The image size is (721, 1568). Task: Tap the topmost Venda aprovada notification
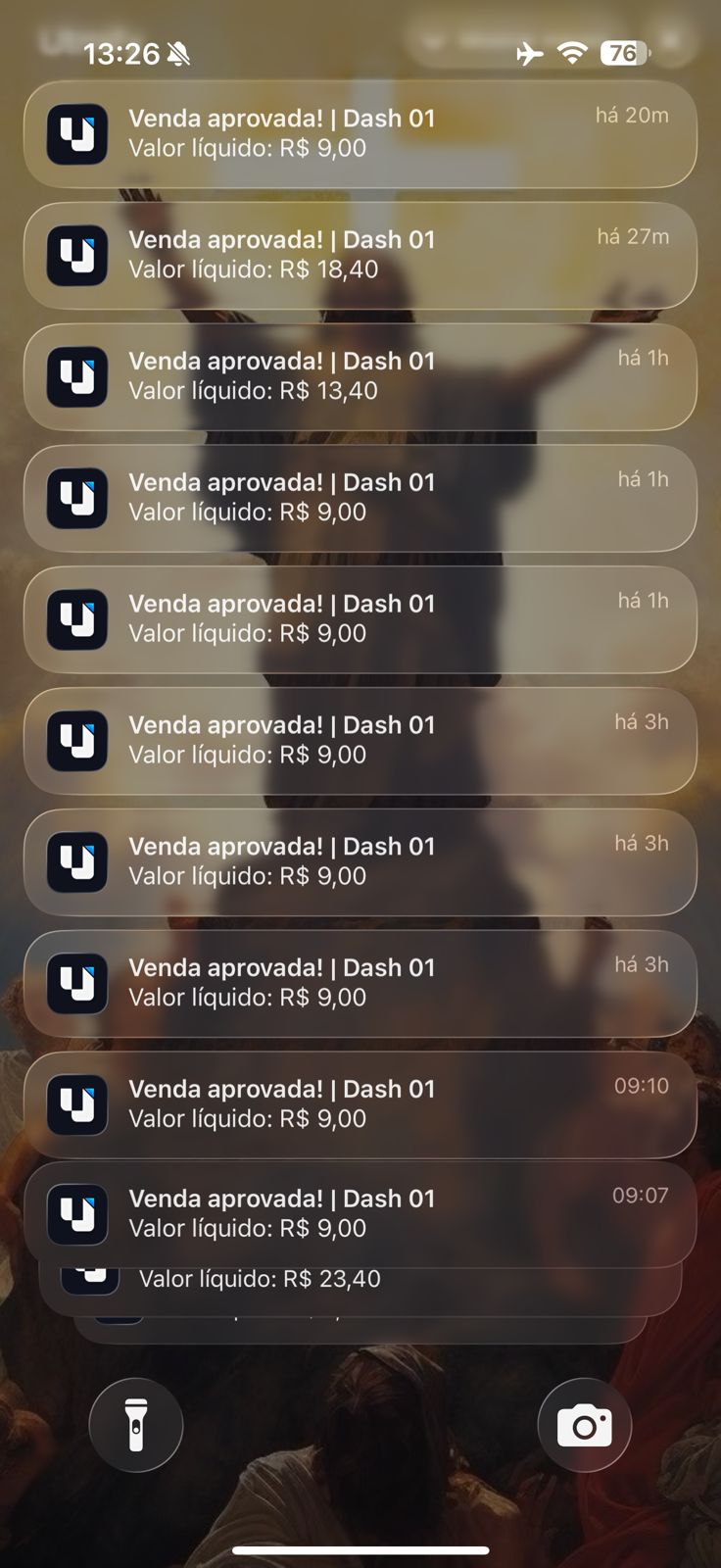(360, 134)
